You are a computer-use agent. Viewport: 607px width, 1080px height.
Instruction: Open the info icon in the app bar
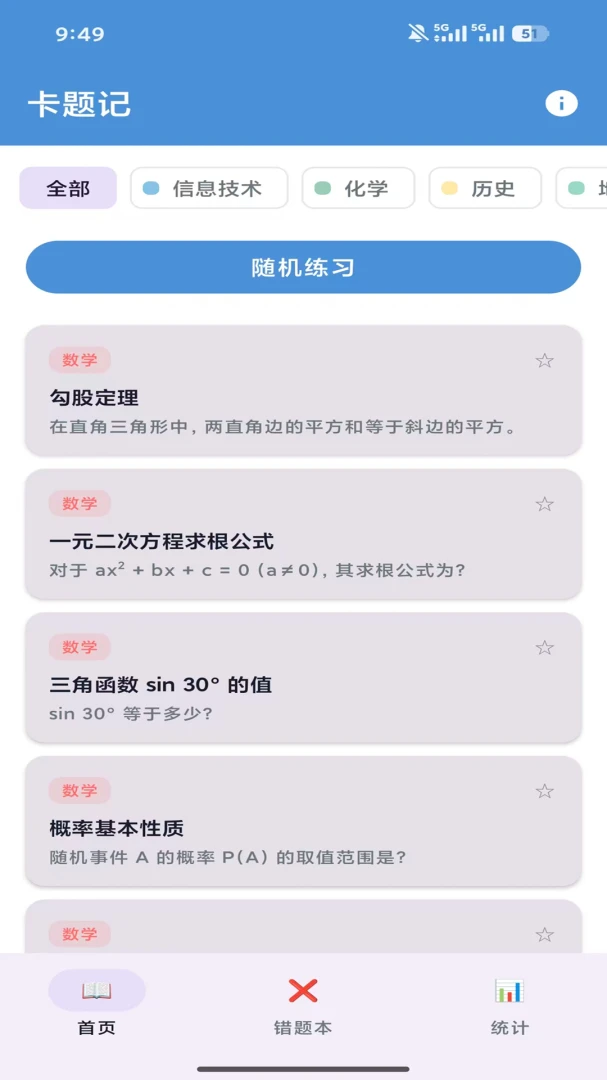click(561, 104)
